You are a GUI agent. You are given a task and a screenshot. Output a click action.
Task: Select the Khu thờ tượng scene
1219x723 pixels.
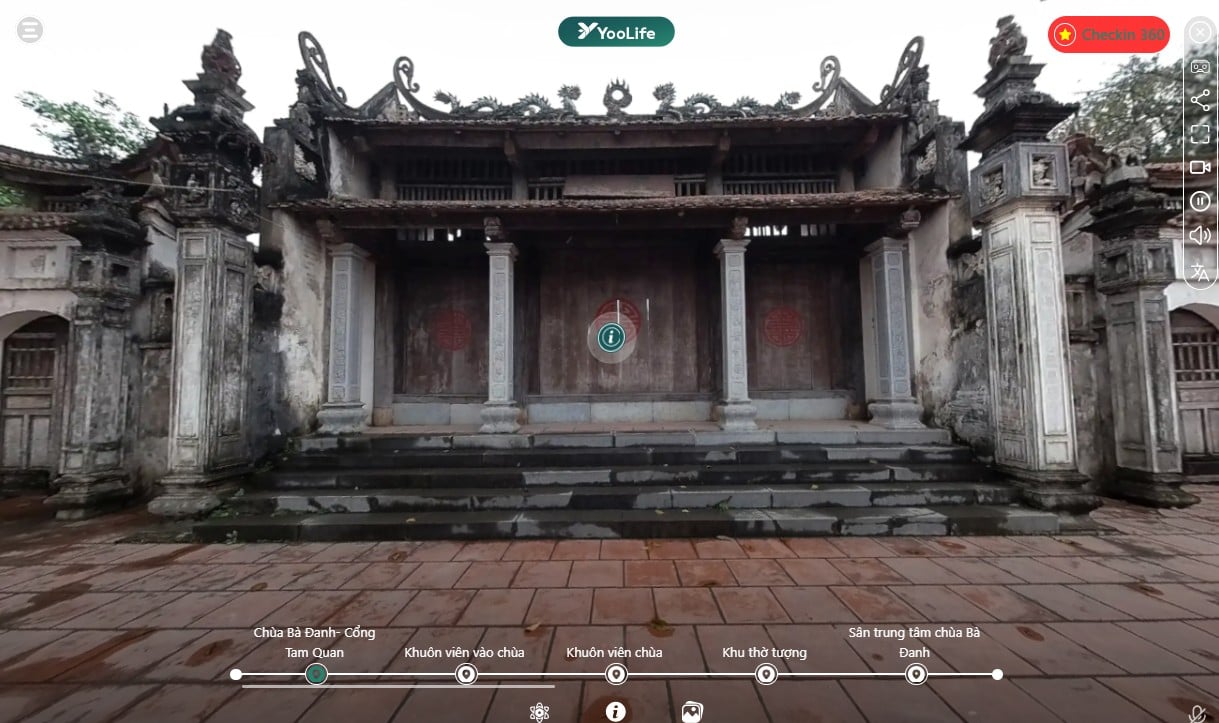click(x=766, y=674)
